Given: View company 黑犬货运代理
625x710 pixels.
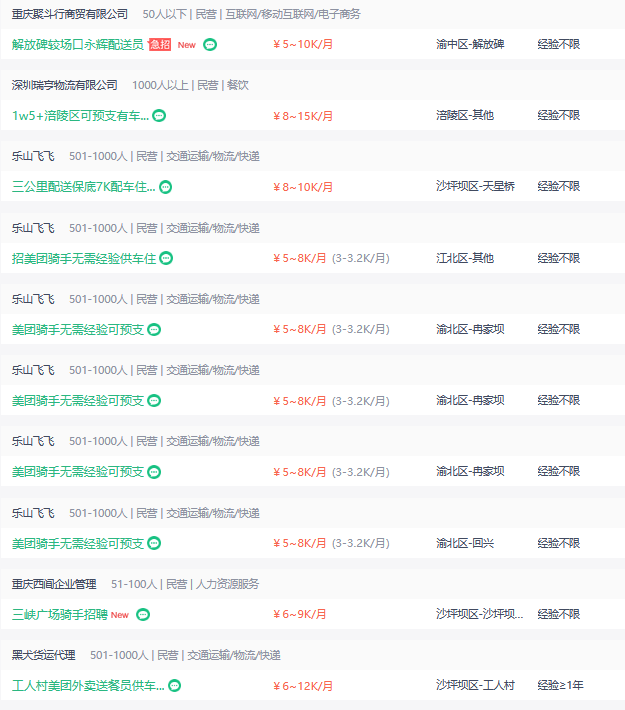Looking at the screenshot, I should pos(43,655).
